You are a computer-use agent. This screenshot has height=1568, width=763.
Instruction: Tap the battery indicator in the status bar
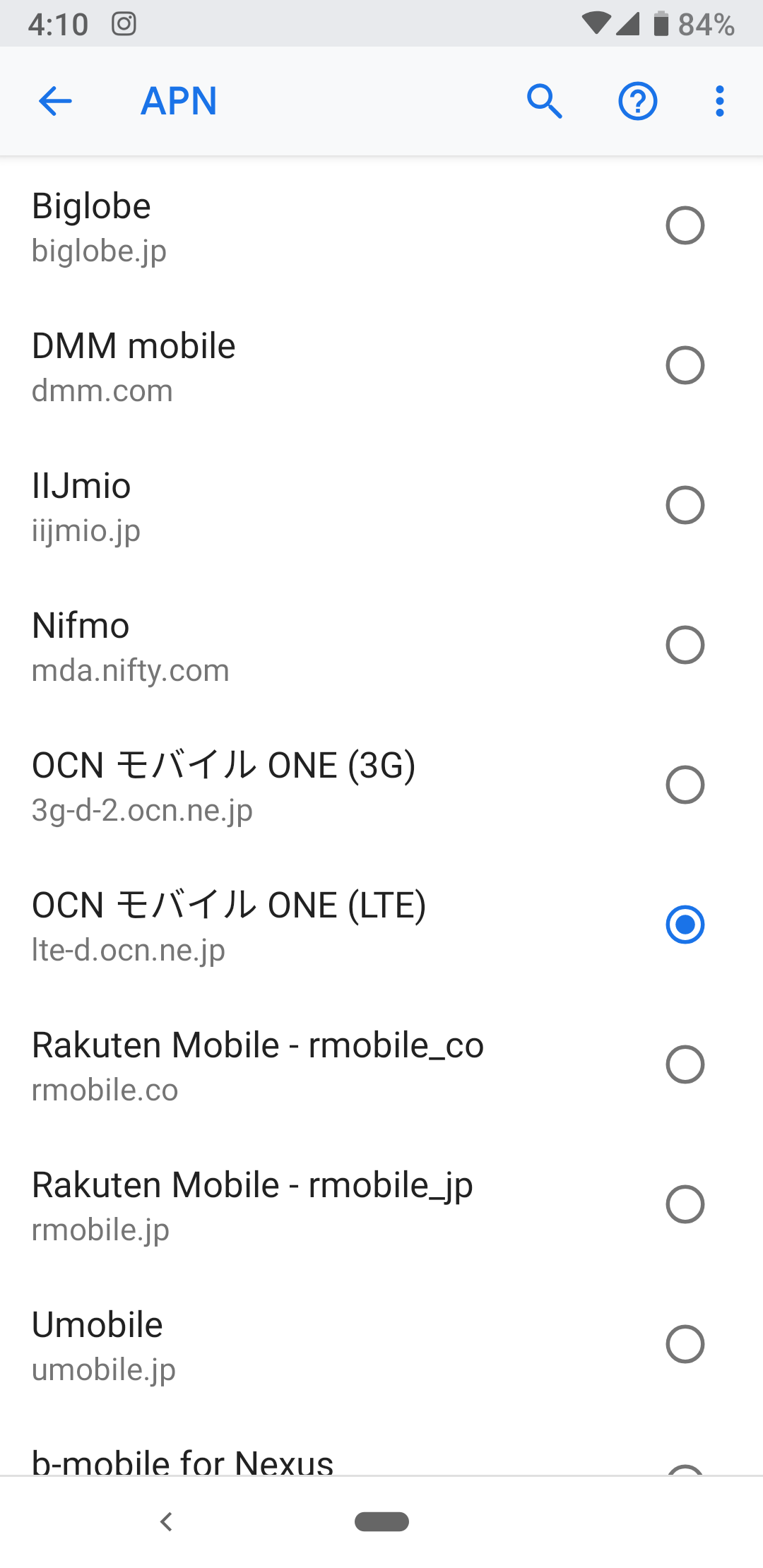coord(661,24)
